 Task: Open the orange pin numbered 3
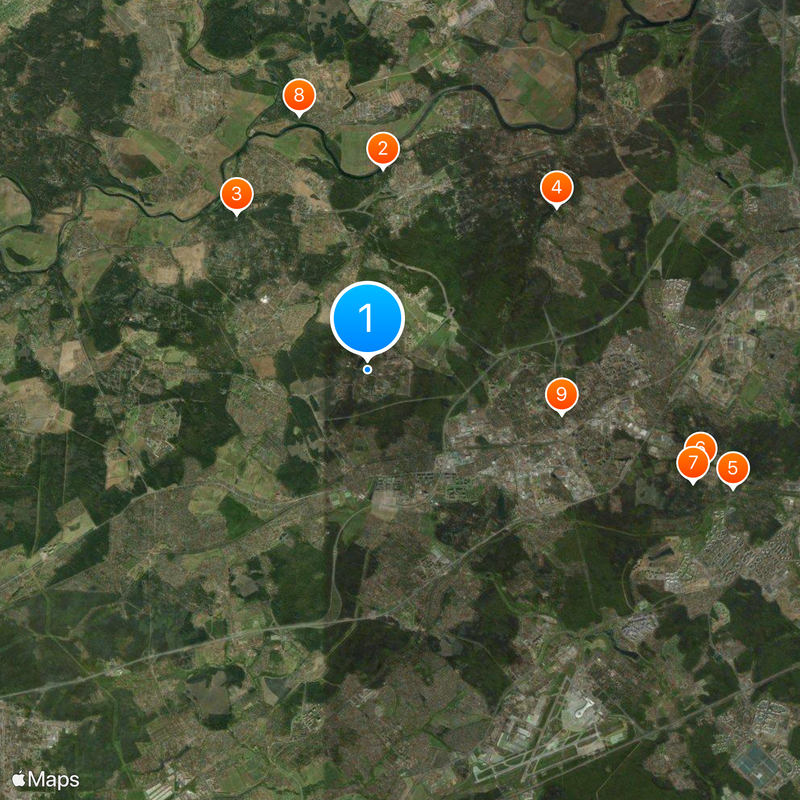click(x=236, y=193)
